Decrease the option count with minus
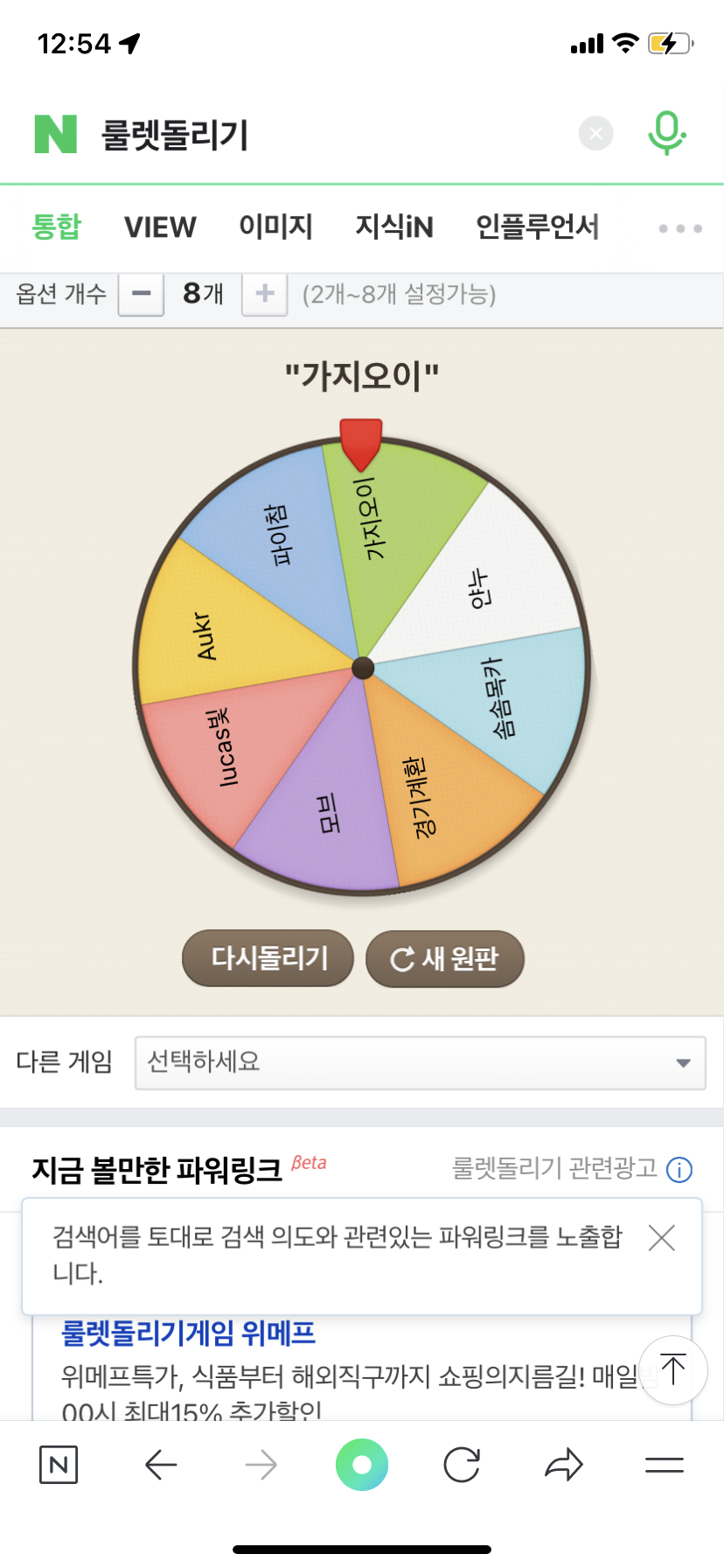The width and height of the screenshot is (724, 1568). 141,294
